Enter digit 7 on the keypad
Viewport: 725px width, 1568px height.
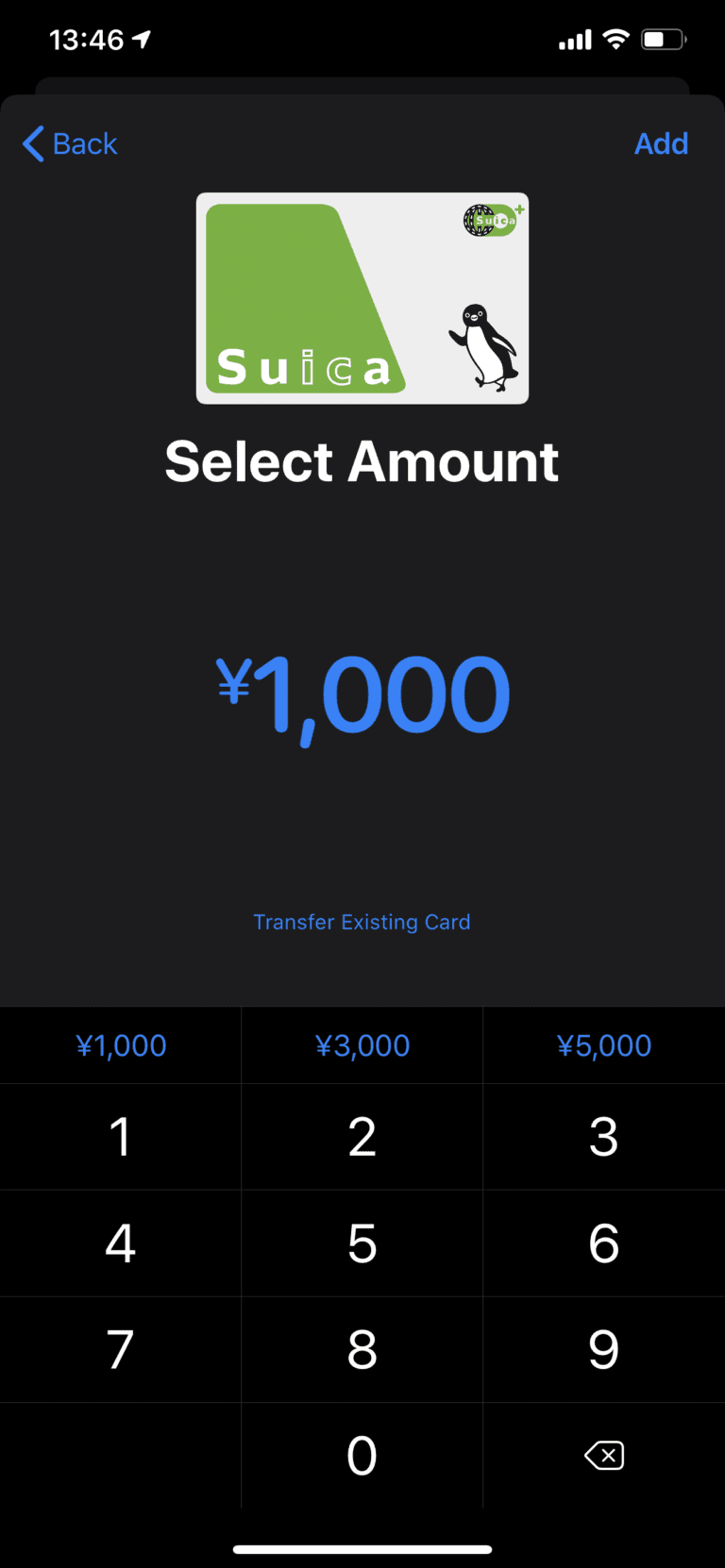121,1349
